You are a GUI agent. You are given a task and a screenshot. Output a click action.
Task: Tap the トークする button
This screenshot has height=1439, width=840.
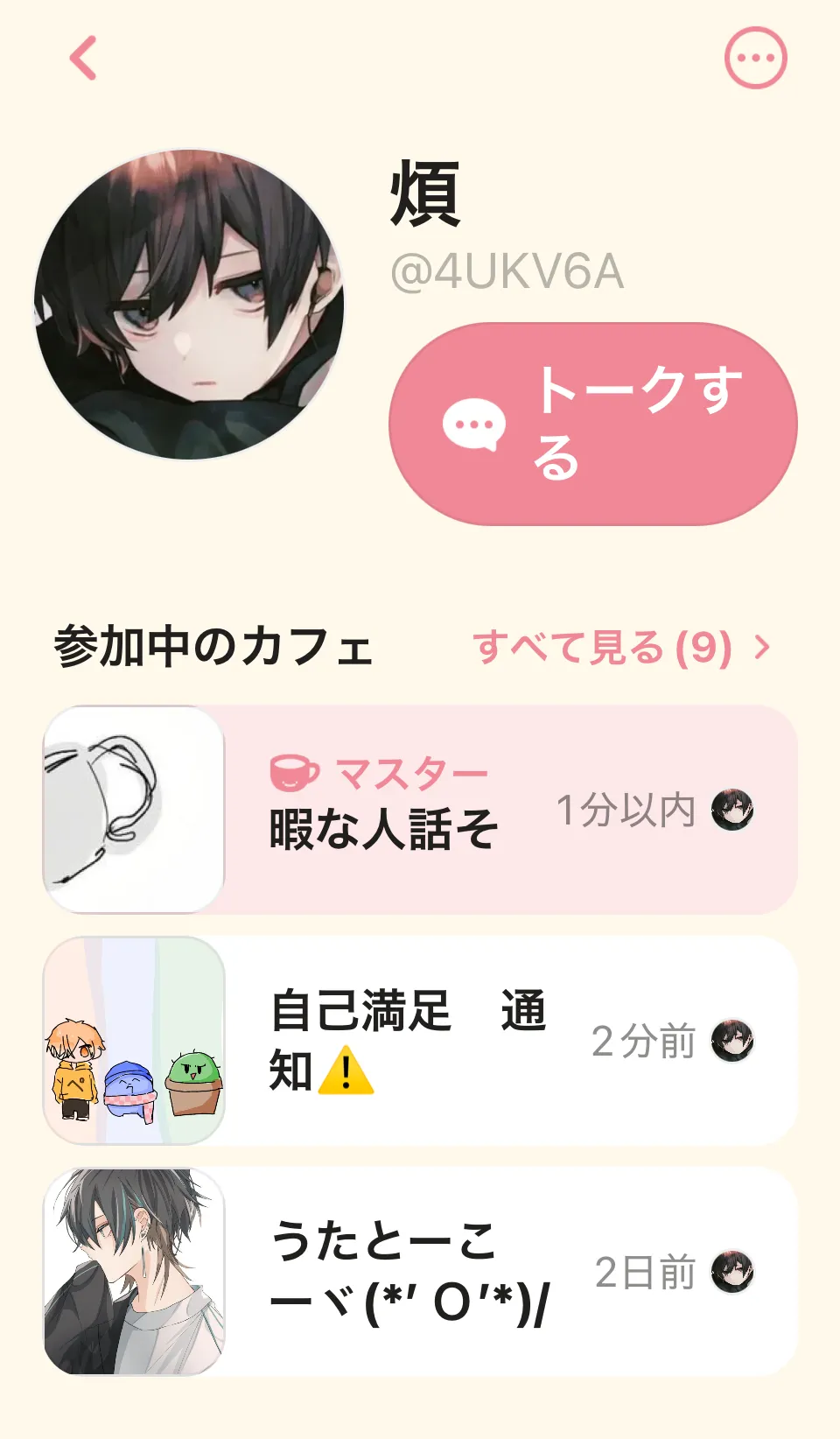coord(593,425)
